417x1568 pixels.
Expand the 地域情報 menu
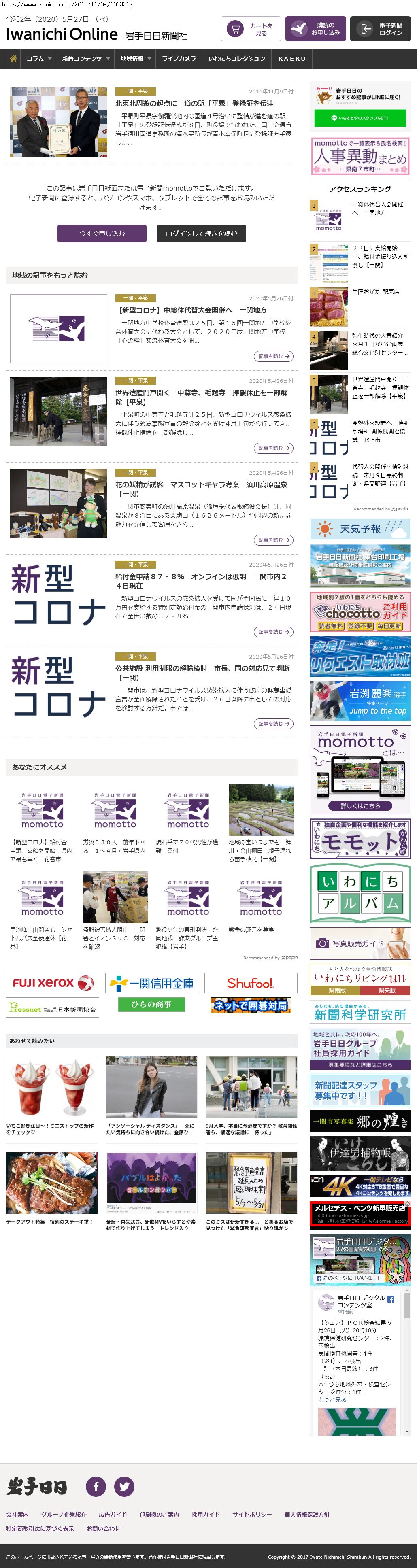(x=135, y=58)
